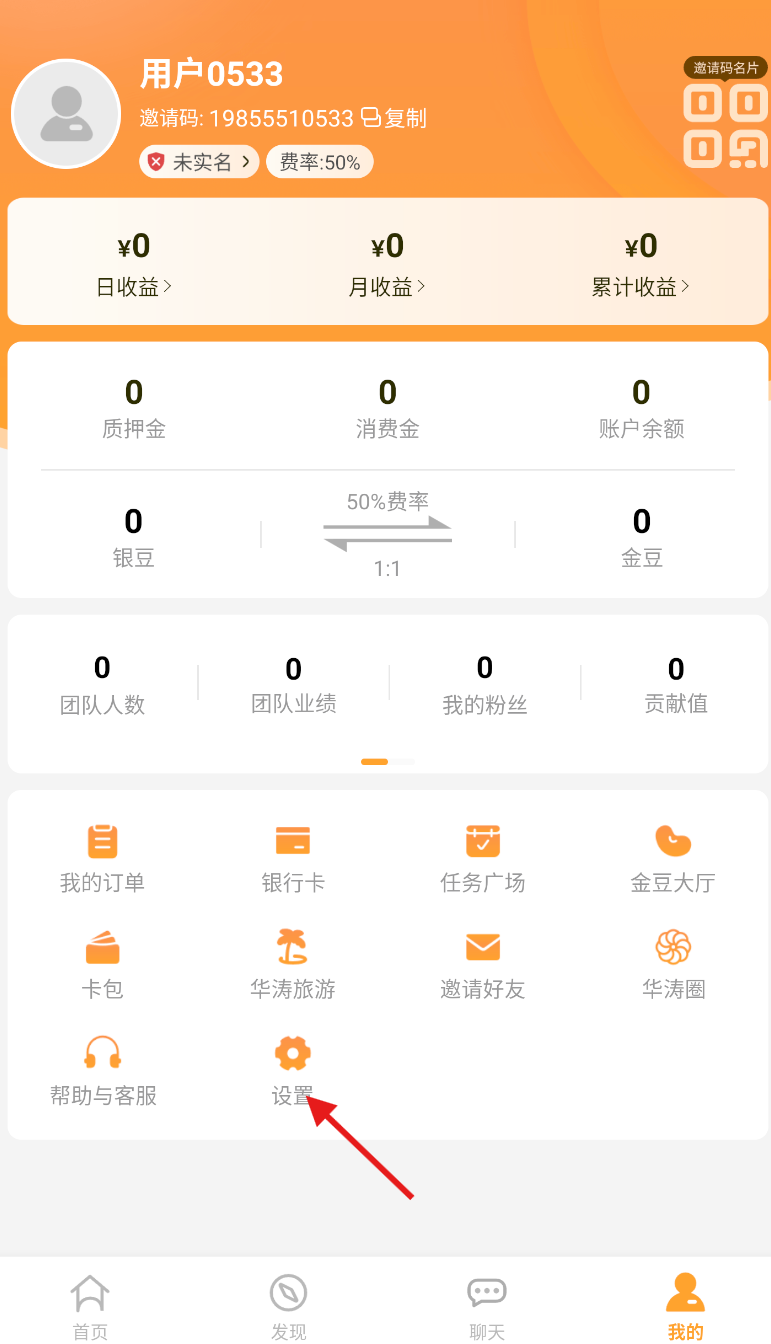Enter the 金豆大厅 gold bean hall
This screenshot has width=771, height=1344.
pyautogui.click(x=673, y=857)
